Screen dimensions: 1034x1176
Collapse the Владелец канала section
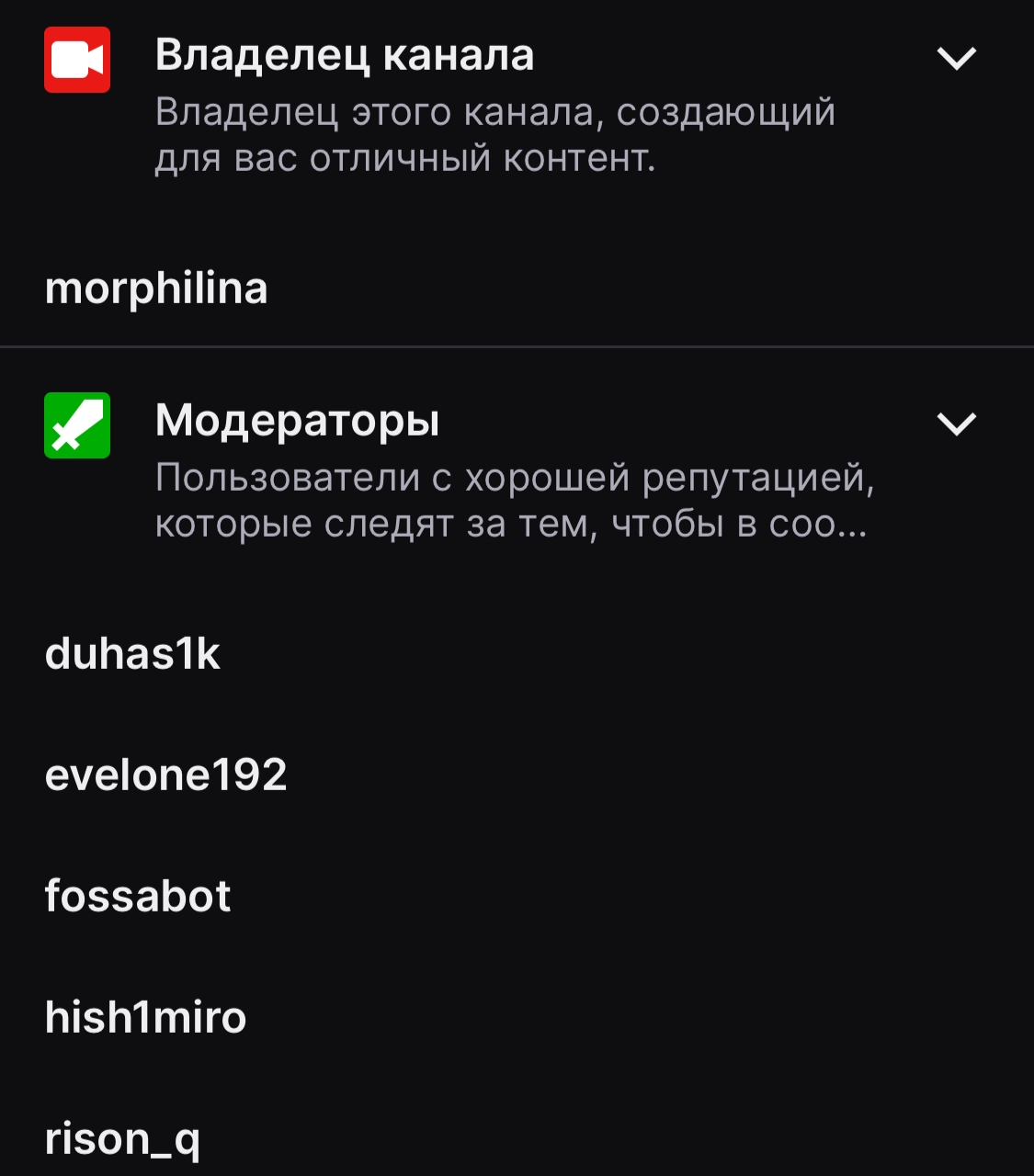click(x=955, y=59)
